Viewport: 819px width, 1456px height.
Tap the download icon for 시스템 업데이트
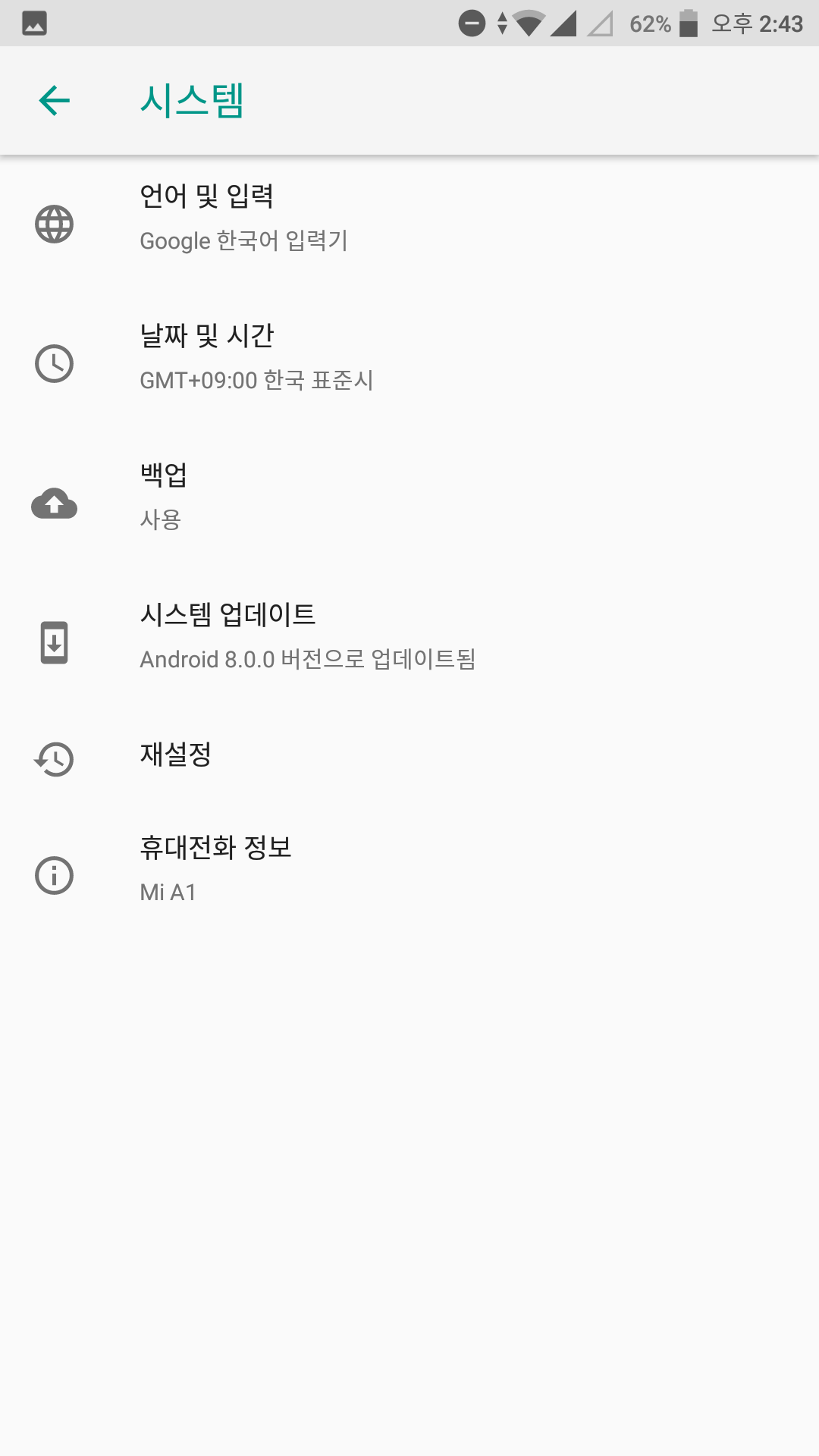54,644
